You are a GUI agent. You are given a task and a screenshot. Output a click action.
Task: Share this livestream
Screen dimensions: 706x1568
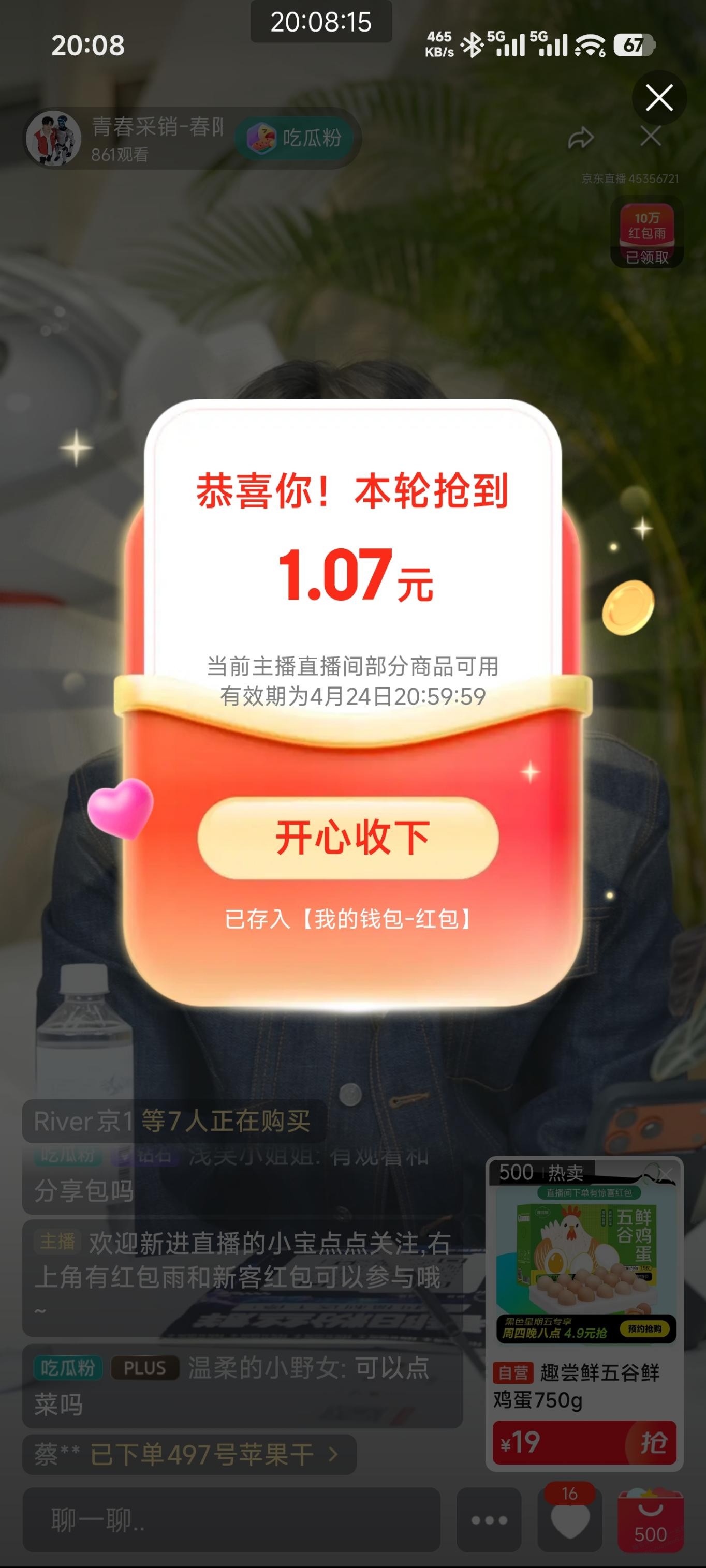click(581, 138)
